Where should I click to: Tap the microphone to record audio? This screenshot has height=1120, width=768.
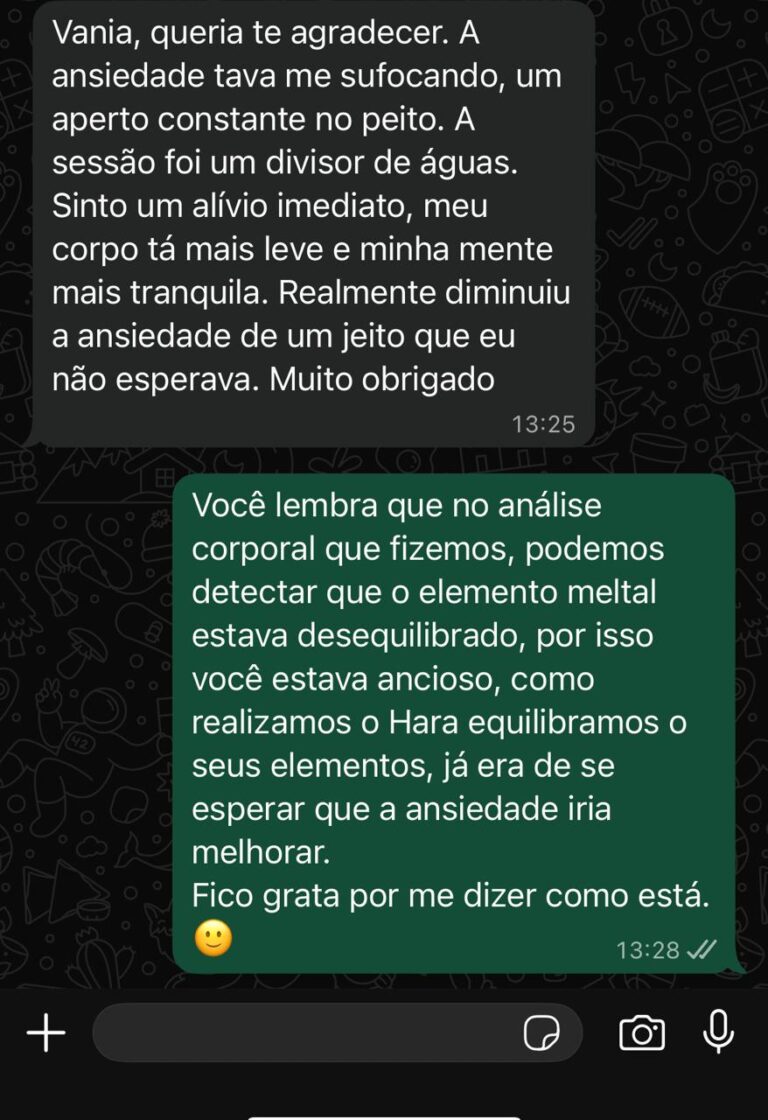[718, 1031]
